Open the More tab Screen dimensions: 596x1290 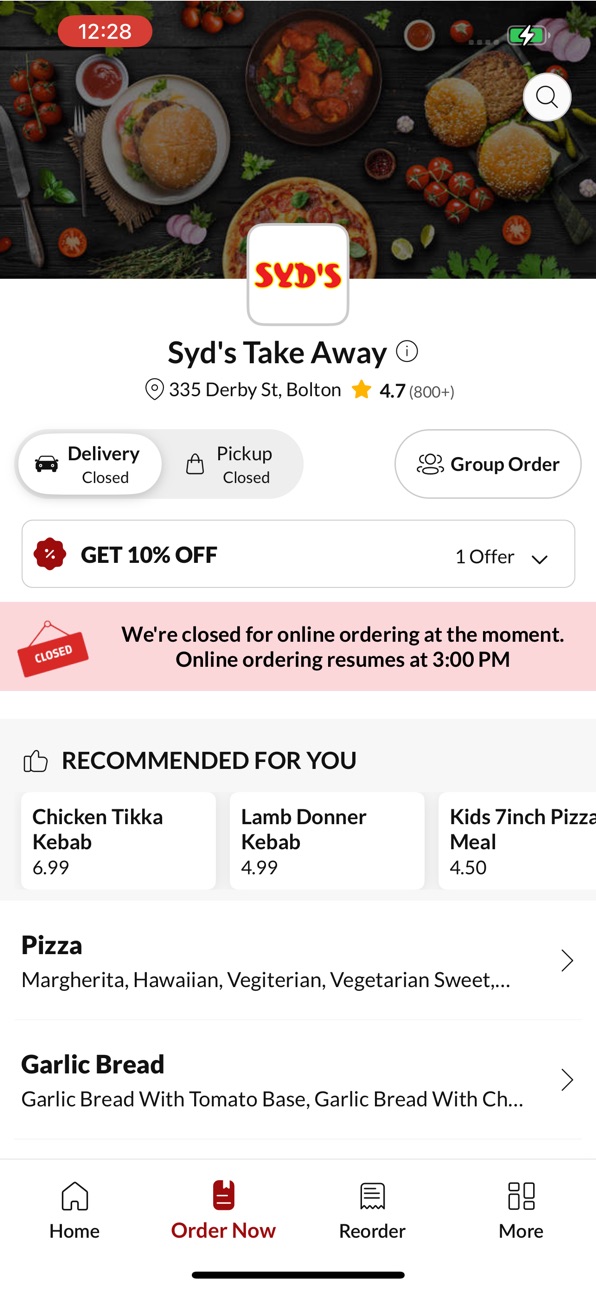[521, 1210]
